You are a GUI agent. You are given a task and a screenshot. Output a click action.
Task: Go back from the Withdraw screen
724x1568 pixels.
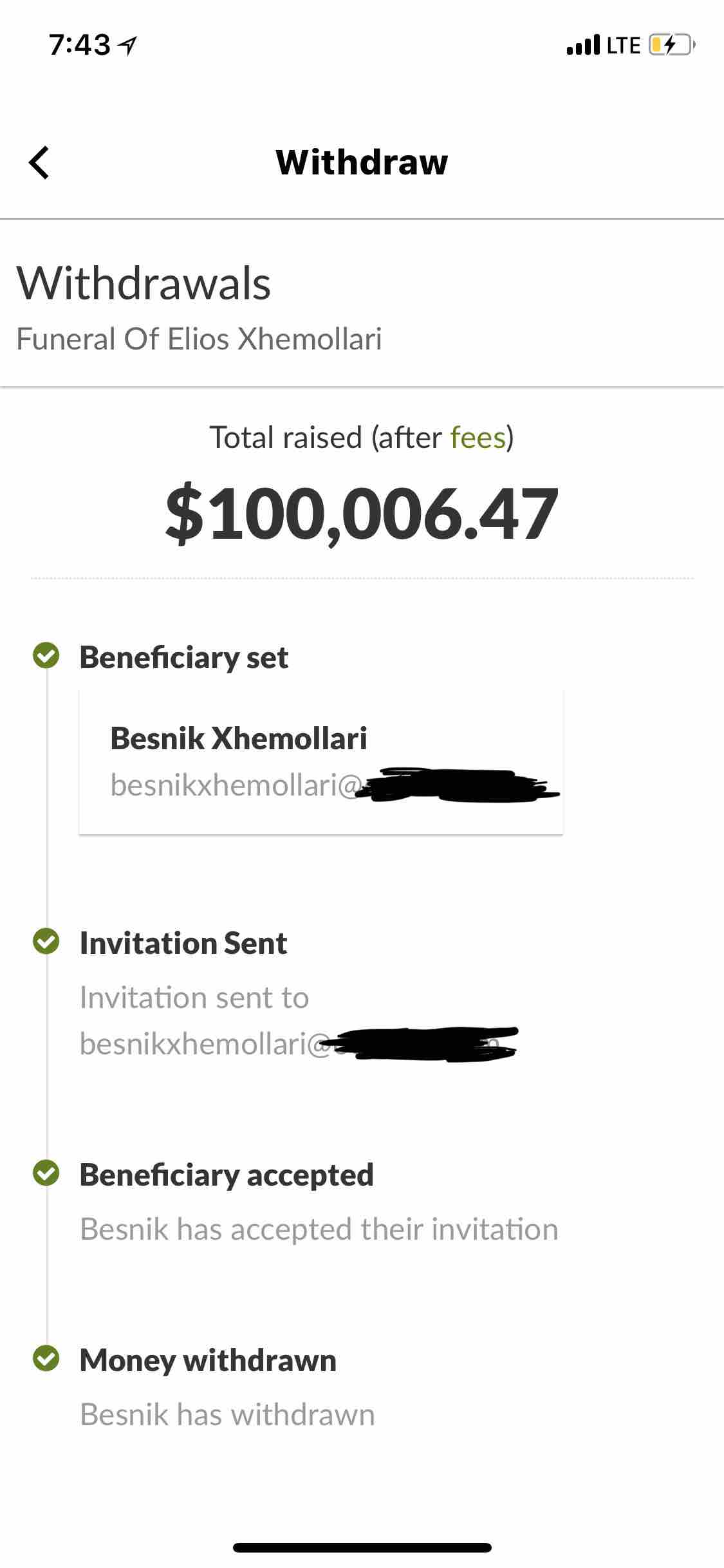coord(39,162)
